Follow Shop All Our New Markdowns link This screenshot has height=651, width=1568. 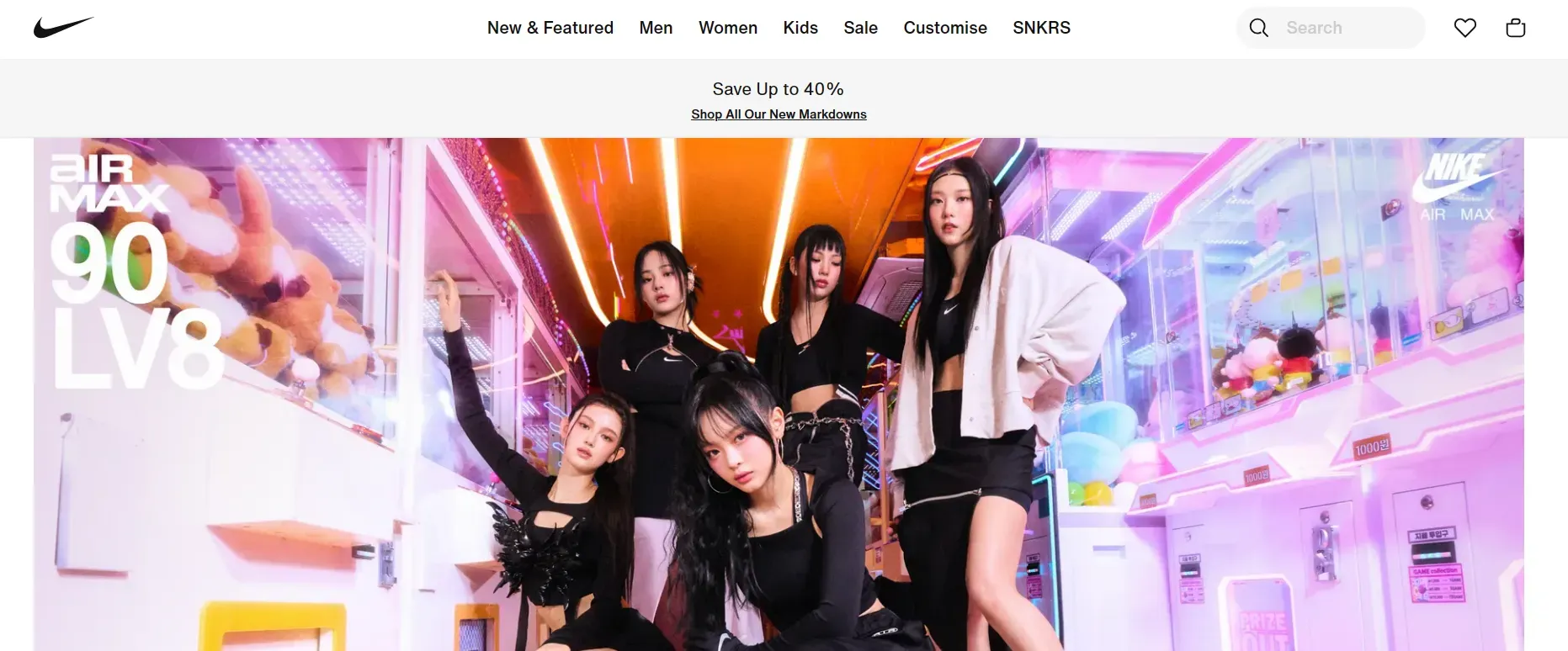pos(779,114)
